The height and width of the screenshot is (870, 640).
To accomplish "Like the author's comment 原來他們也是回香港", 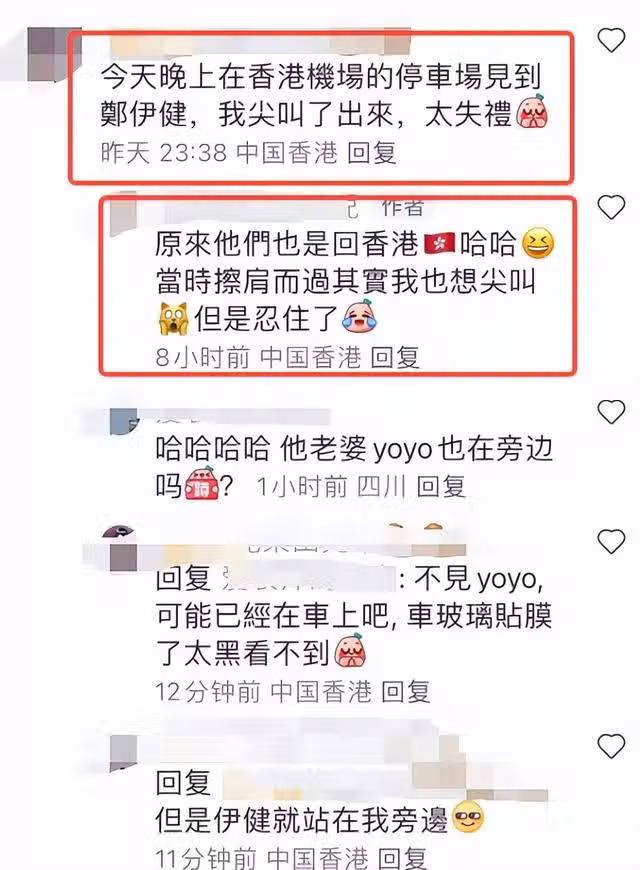I will tap(610, 208).
